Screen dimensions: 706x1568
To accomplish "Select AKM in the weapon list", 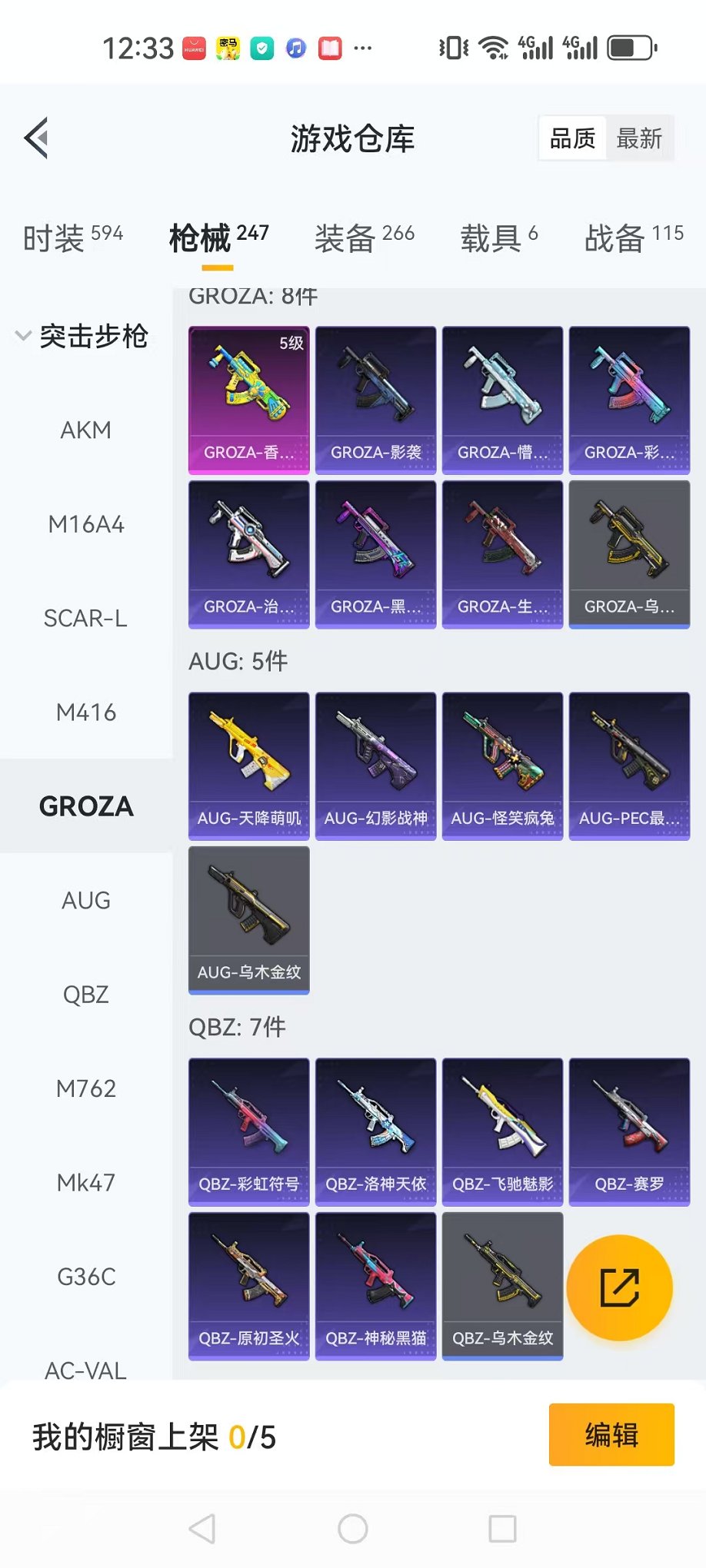I will [x=86, y=430].
